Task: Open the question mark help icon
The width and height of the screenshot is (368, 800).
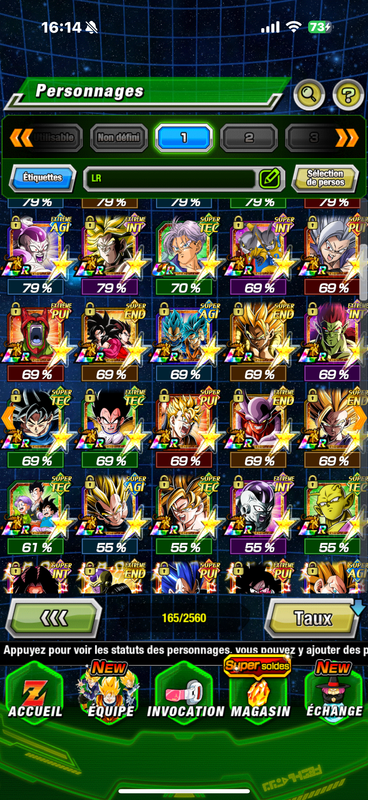Action: pyautogui.click(x=348, y=95)
